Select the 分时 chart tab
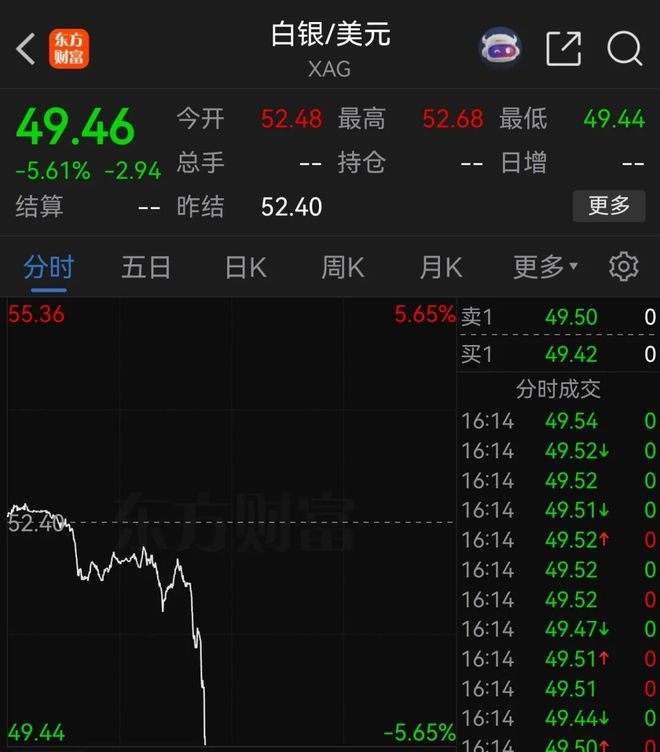The image size is (660, 752). 49,267
